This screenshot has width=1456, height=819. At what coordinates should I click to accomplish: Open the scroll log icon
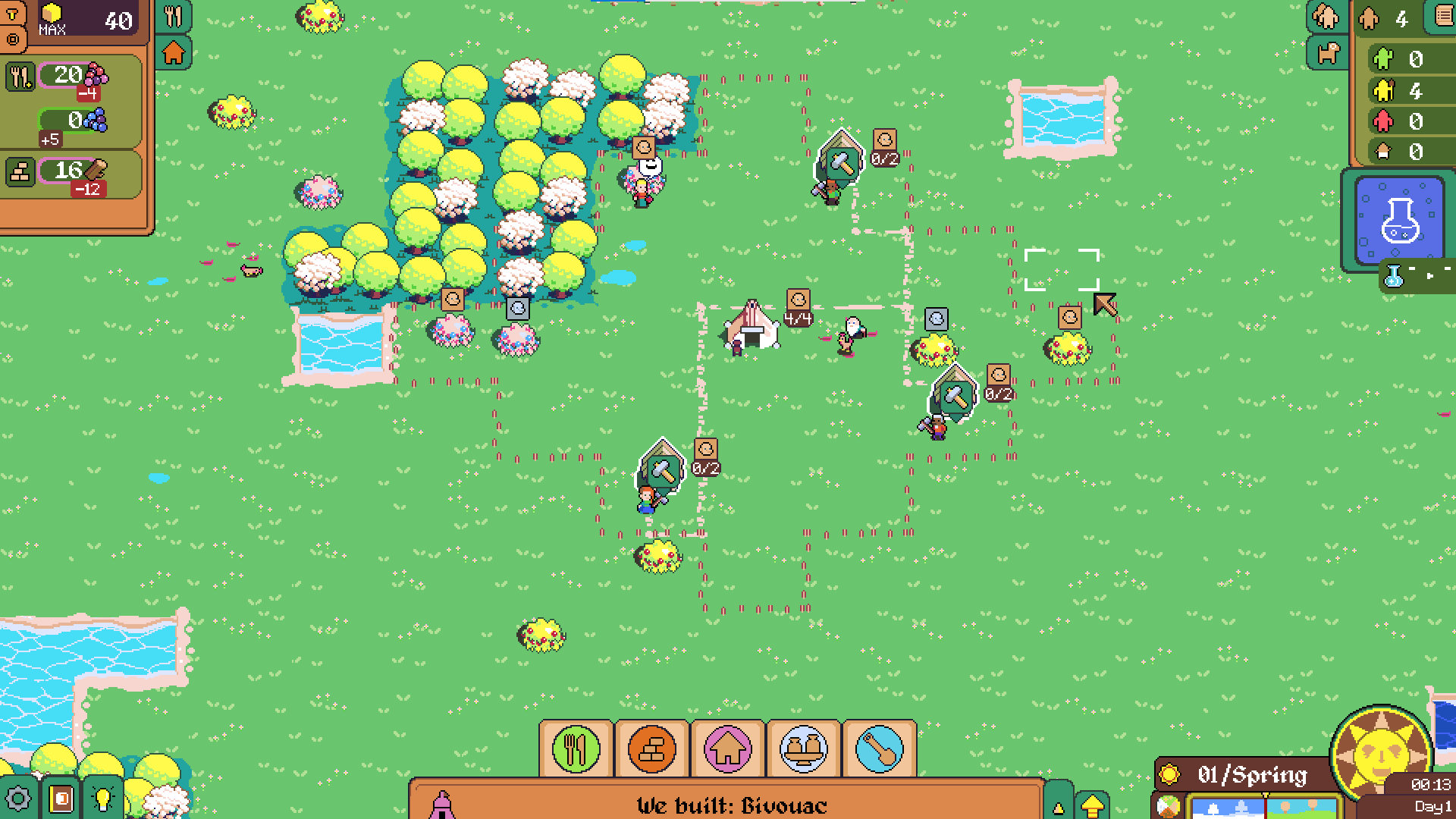point(1442,17)
